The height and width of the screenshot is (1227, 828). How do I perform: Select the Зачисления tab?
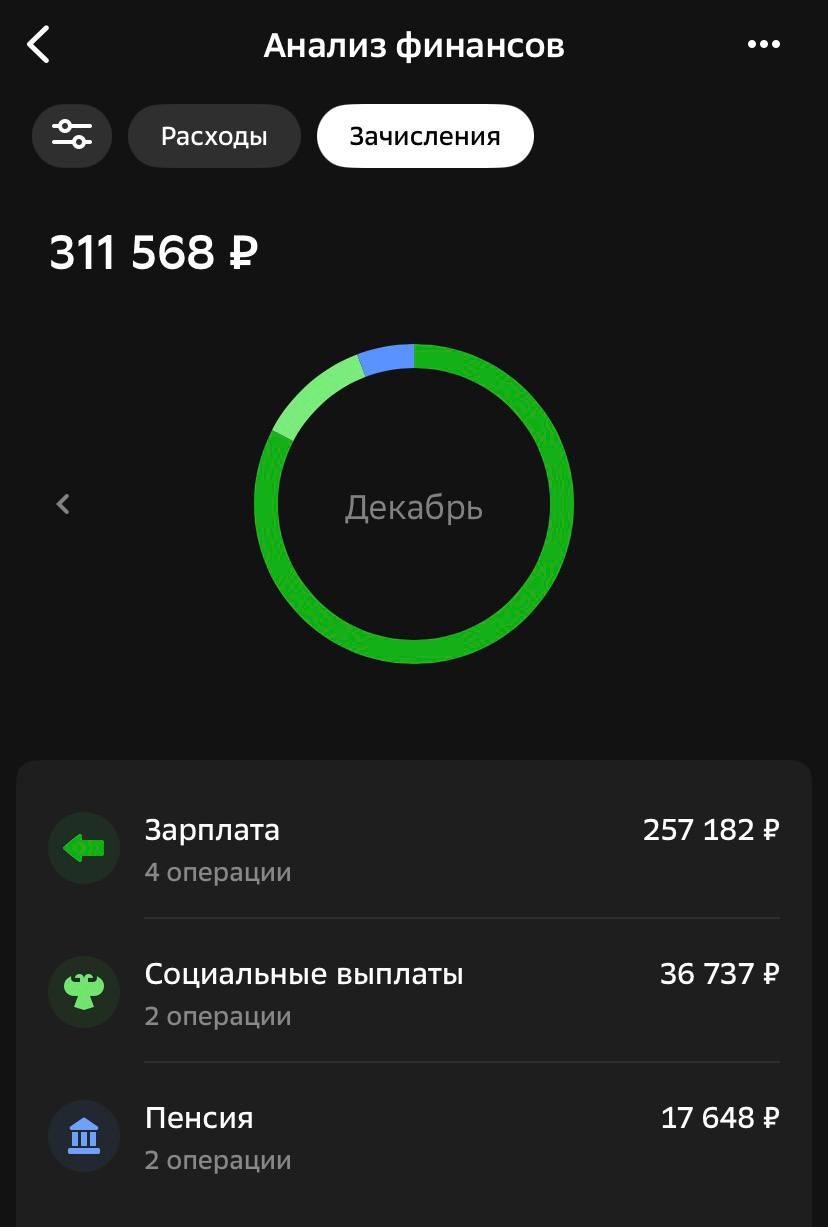[x=425, y=136]
